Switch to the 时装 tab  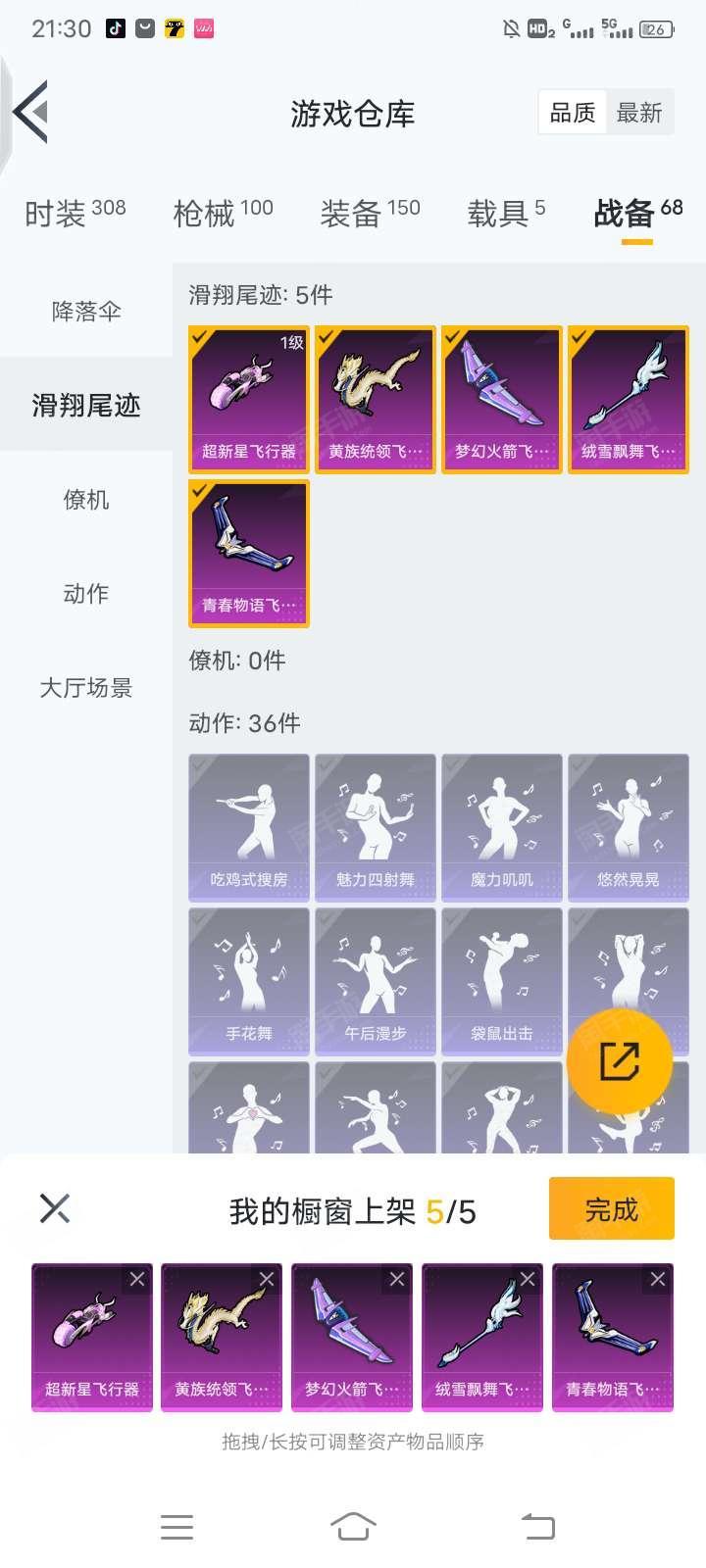pyautogui.click(x=75, y=213)
